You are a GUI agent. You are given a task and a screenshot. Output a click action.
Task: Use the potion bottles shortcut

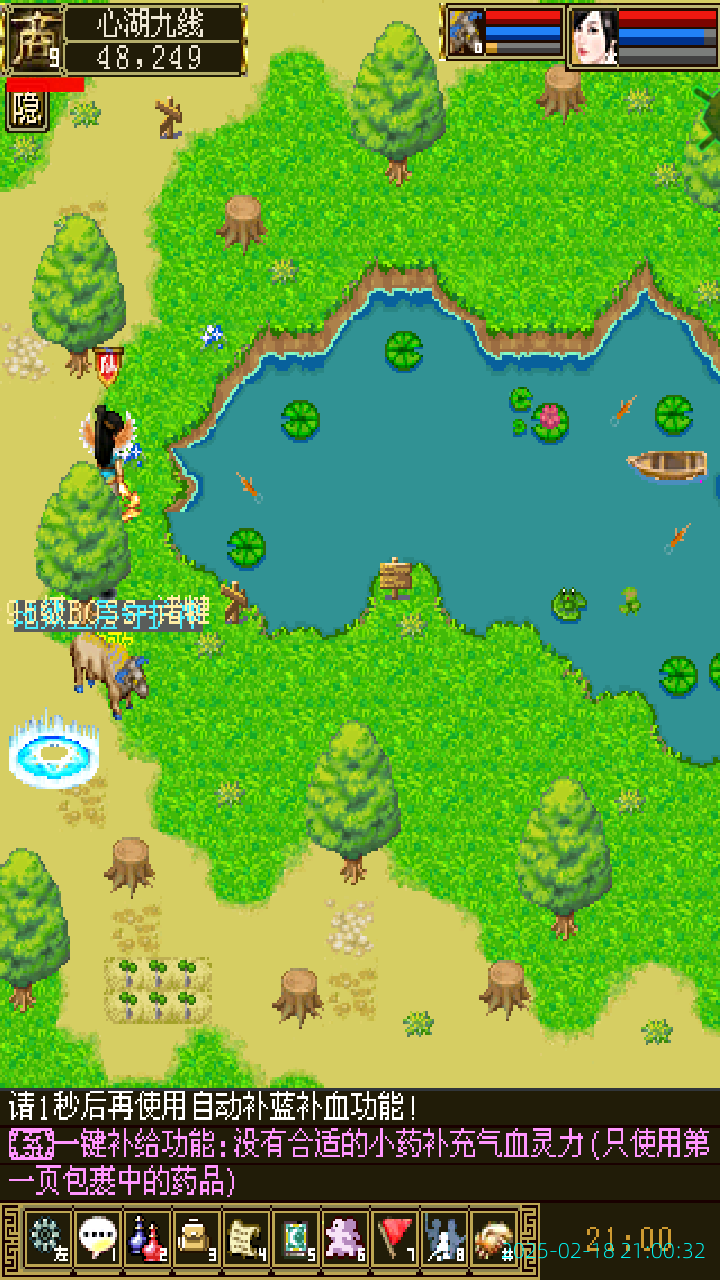pyautogui.click(x=147, y=1238)
